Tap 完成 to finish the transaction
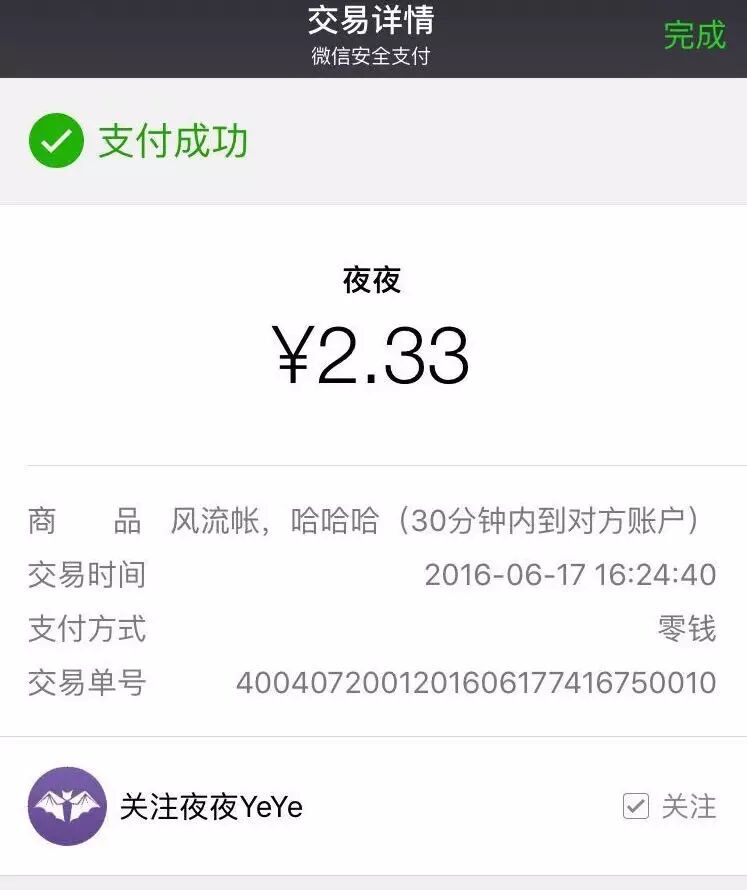 pyautogui.click(x=694, y=36)
